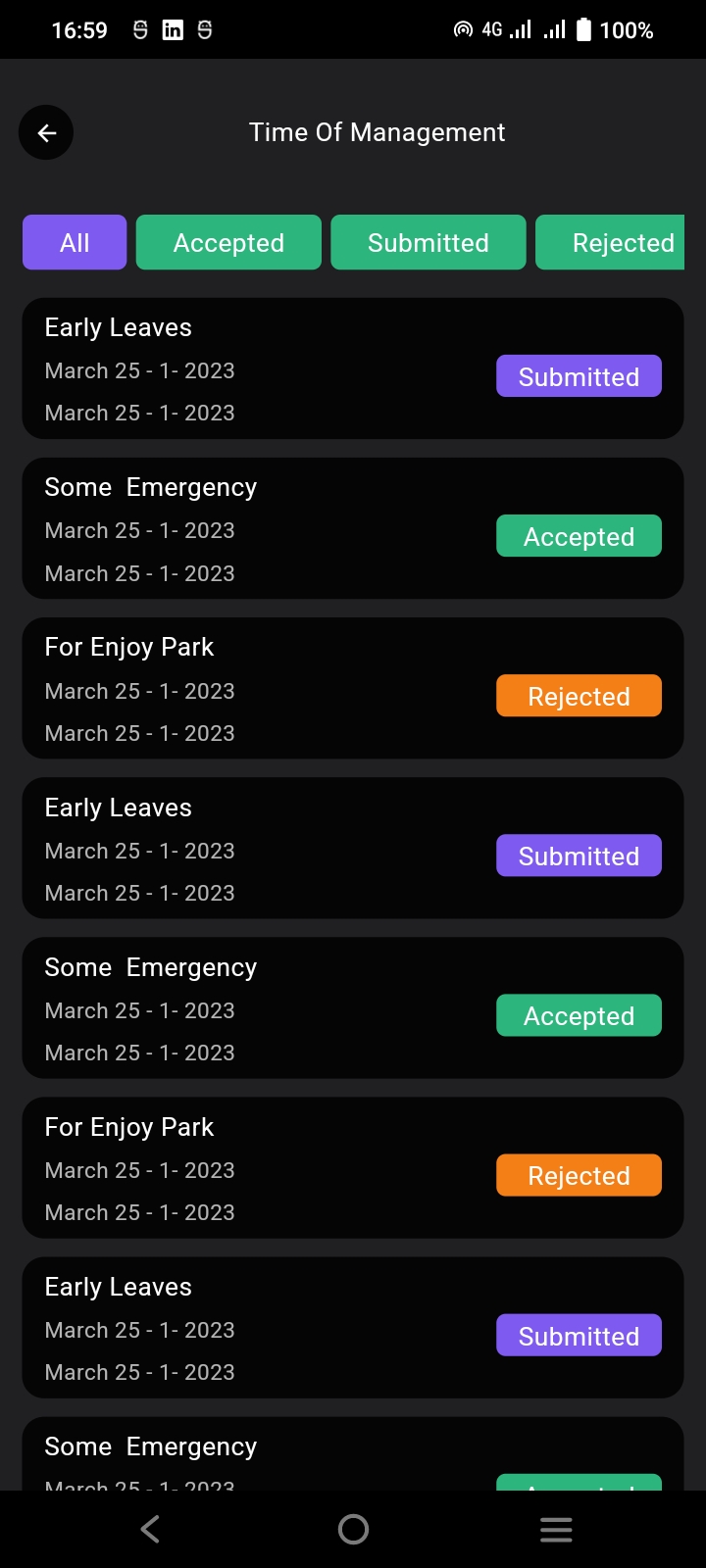The width and height of the screenshot is (706, 1568).
Task: Tap the Rejected badge on For Enjoy Park
Action: [579, 696]
